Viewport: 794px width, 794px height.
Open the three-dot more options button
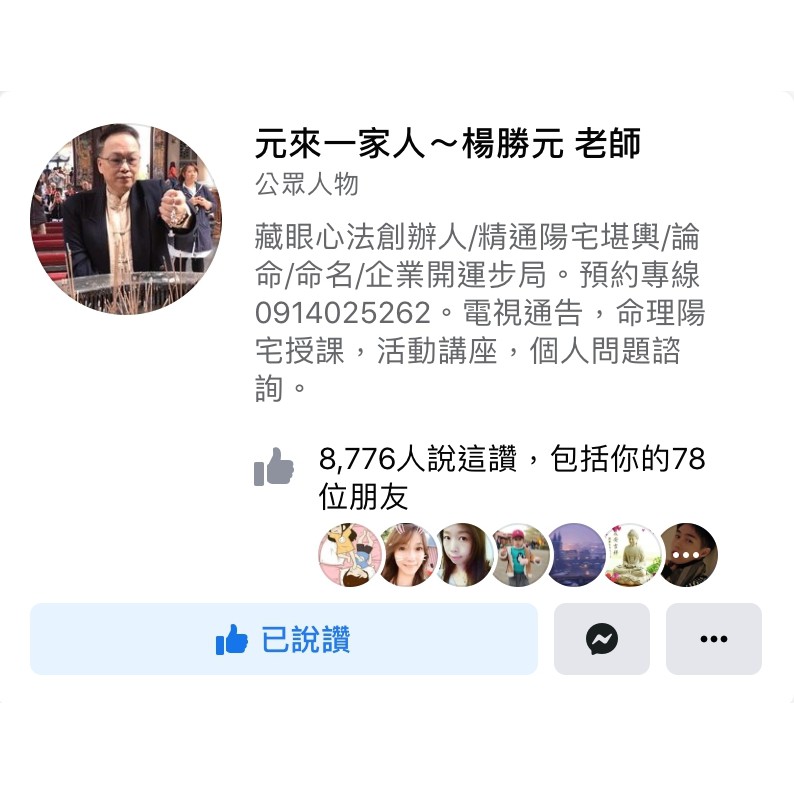click(x=713, y=639)
